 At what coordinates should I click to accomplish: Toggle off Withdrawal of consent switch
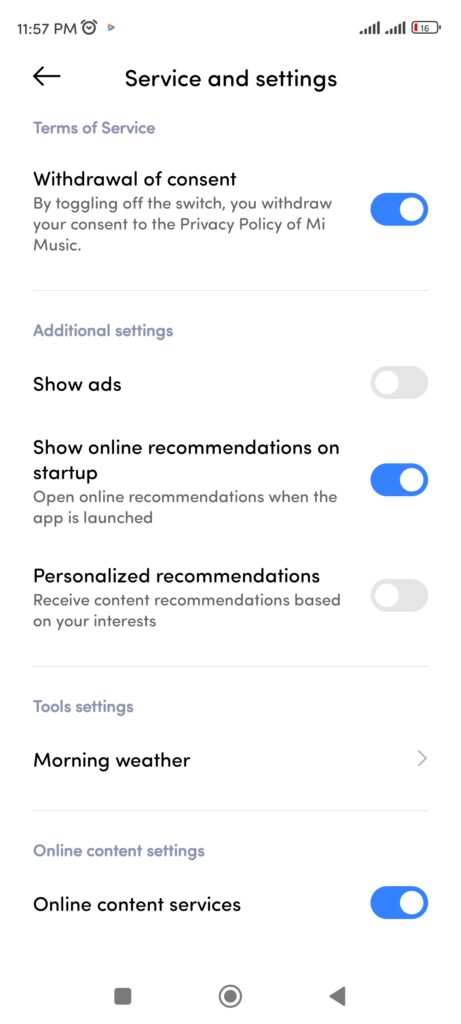(x=399, y=210)
